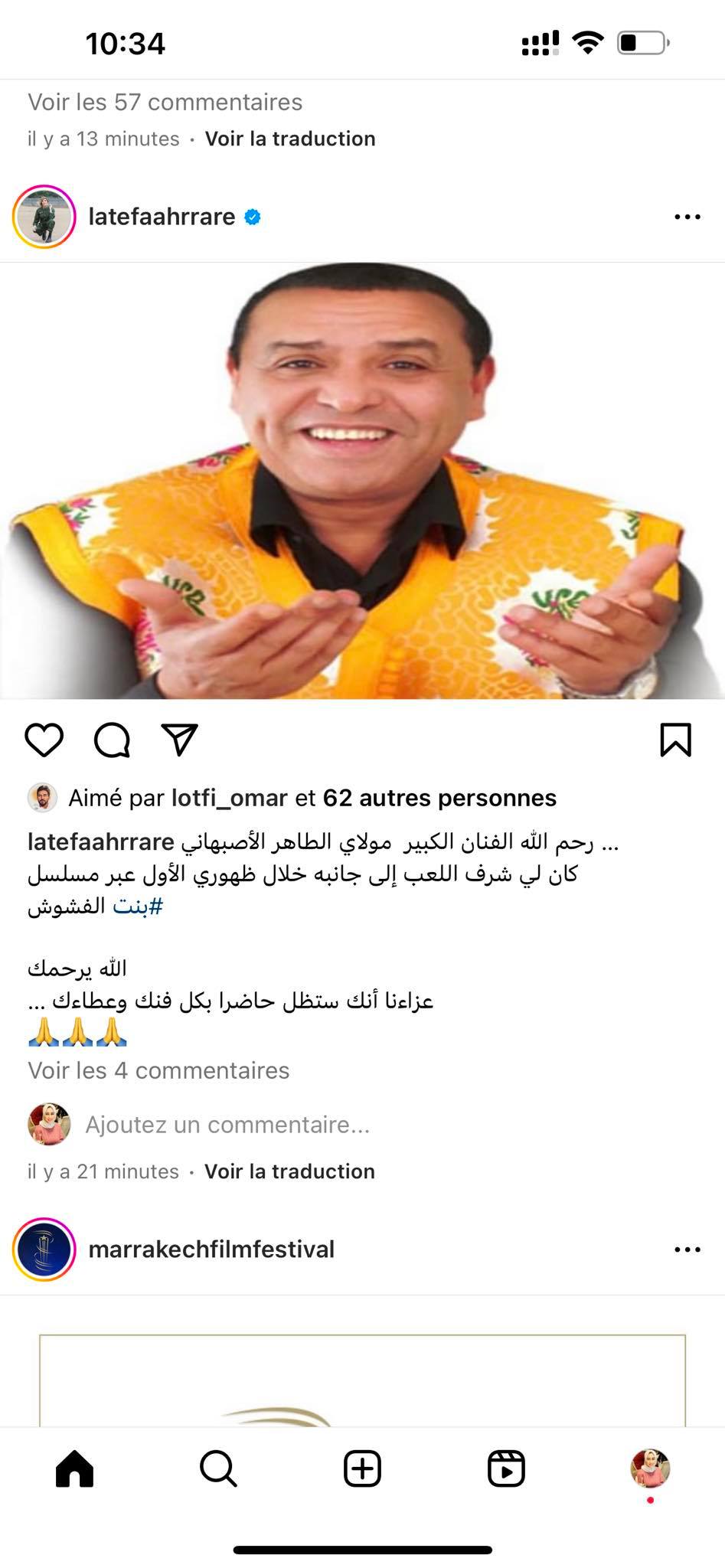Like latefaahrrare's post with the heart icon
Screen dimensions: 725x1568
(x=44, y=740)
